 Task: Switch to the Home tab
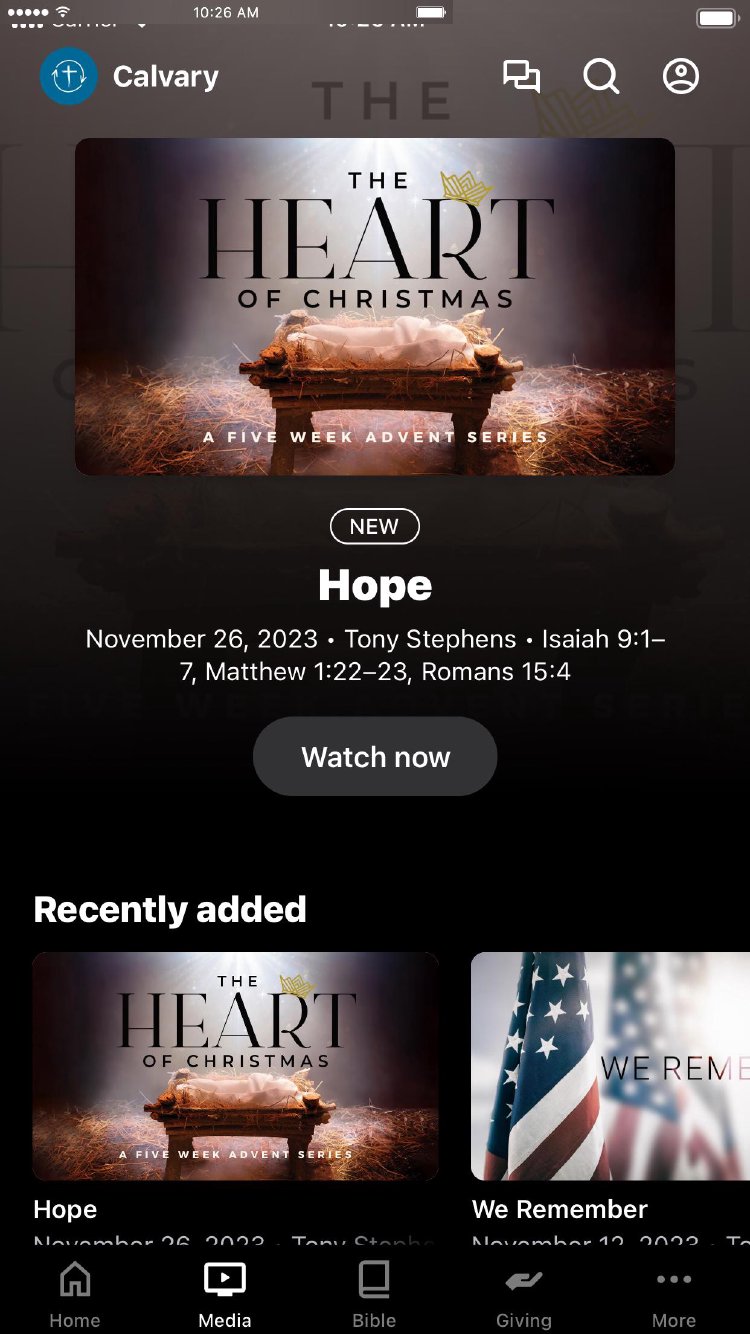(75, 1294)
